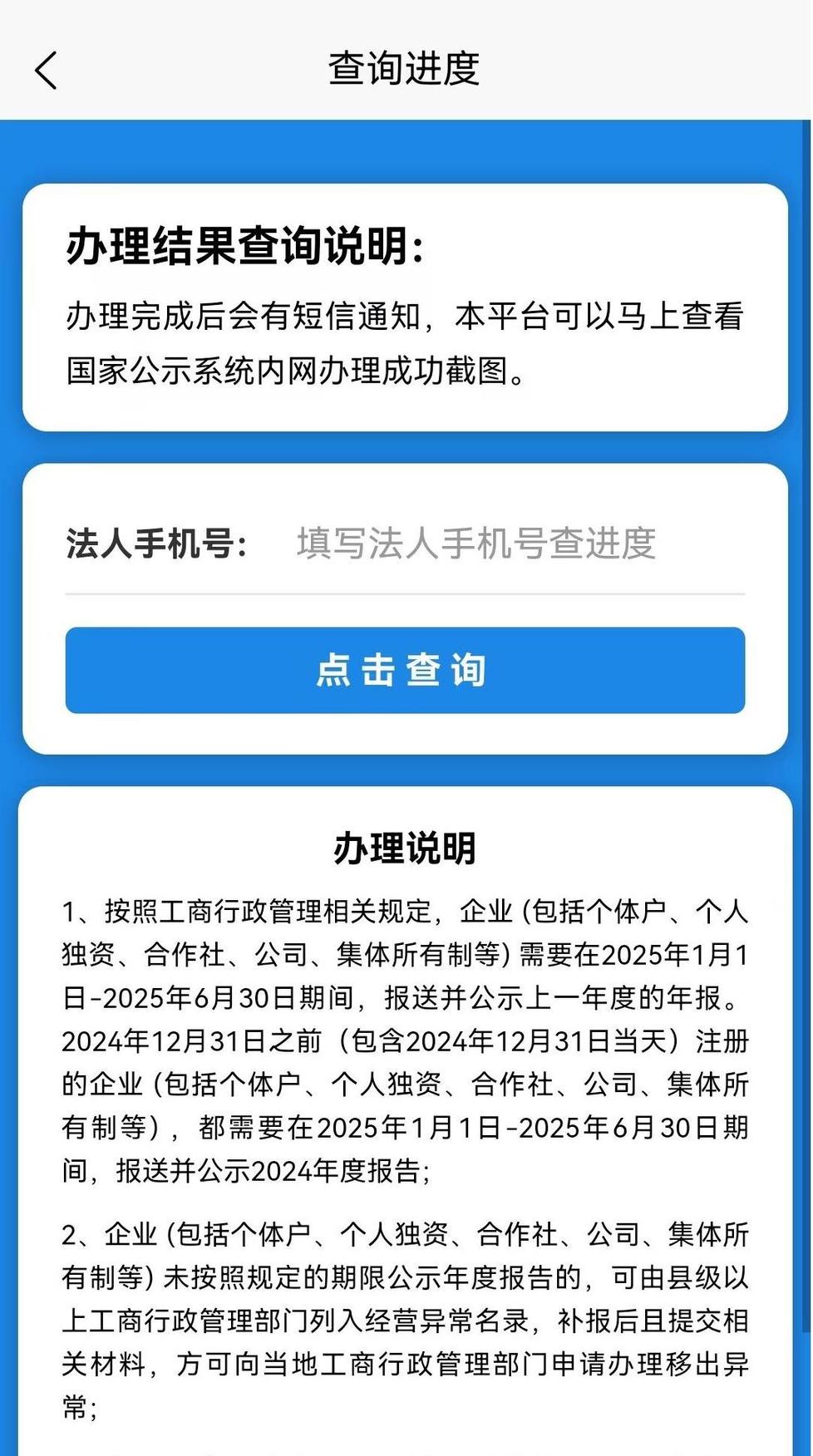The image size is (813, 1456).
Task: Select the phone number entry card
Action: [x=406, y=607]
